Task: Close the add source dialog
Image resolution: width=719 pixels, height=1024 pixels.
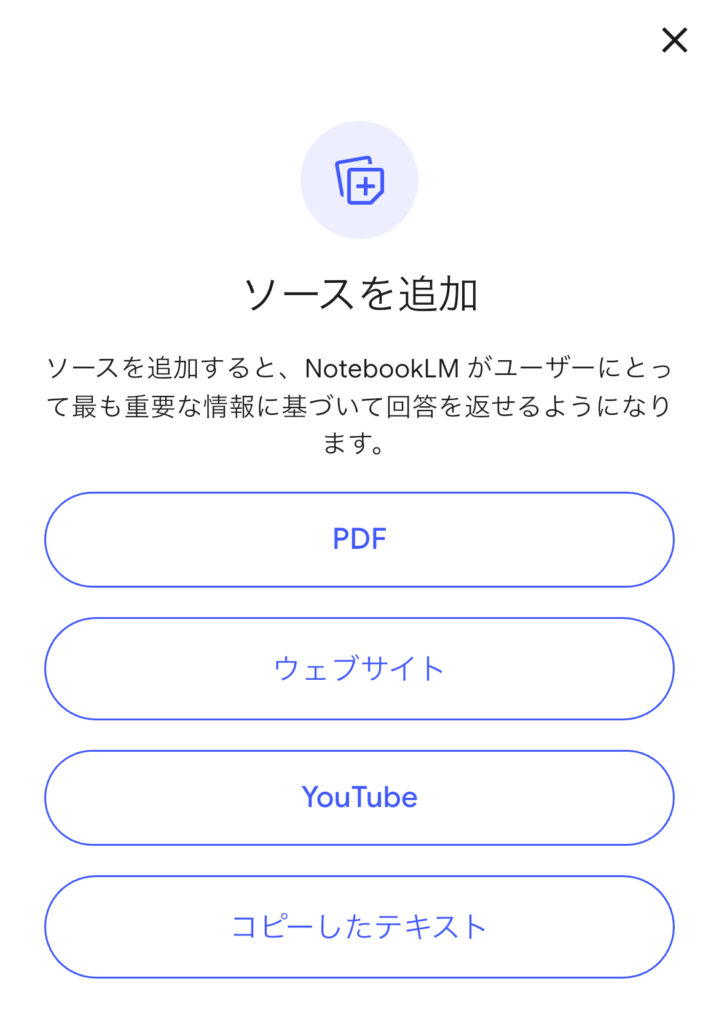Action: click(x=675, y=40)
